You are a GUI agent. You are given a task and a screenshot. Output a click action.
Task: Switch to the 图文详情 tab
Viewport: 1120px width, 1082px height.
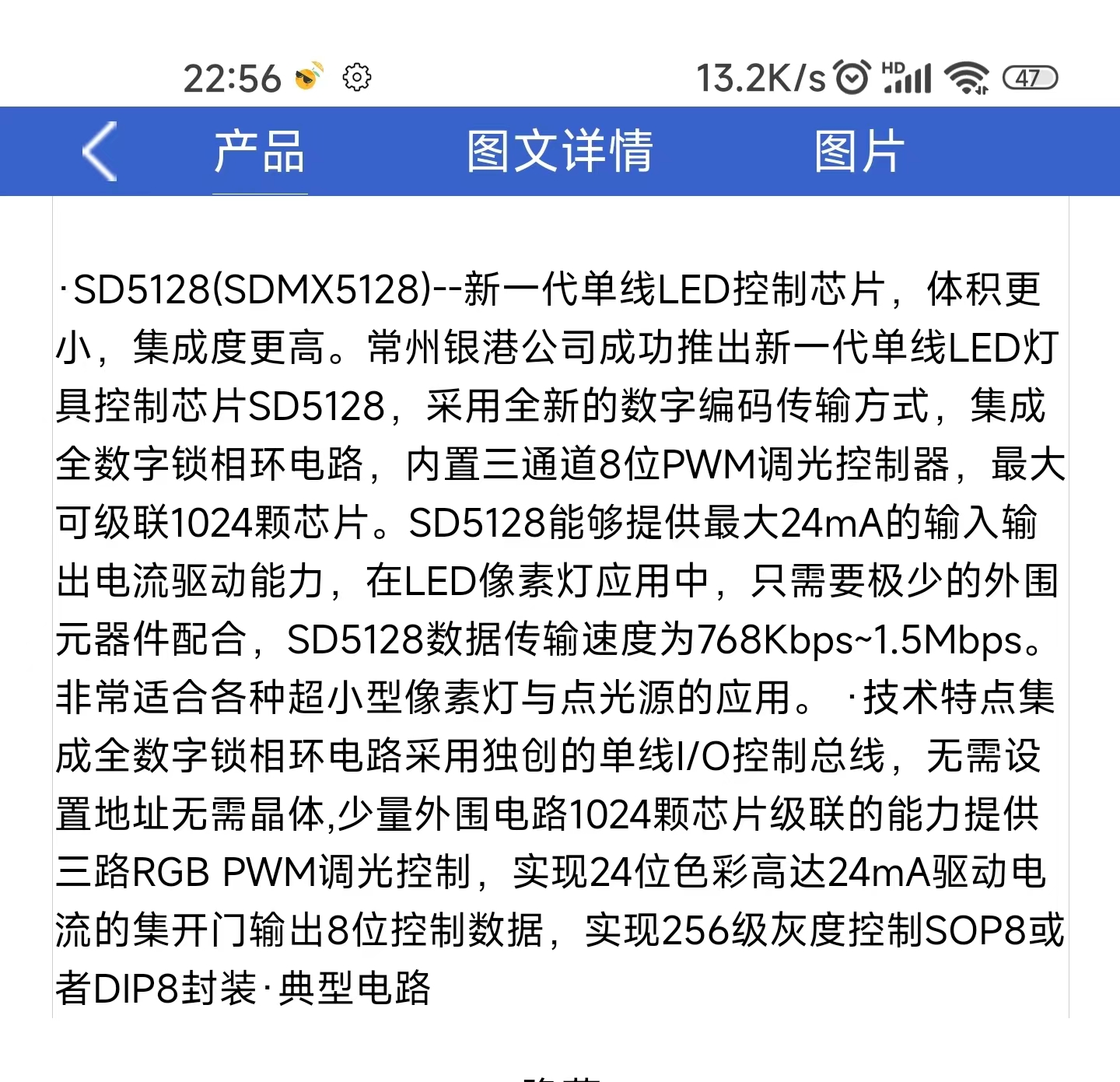(x=559, y=151)
